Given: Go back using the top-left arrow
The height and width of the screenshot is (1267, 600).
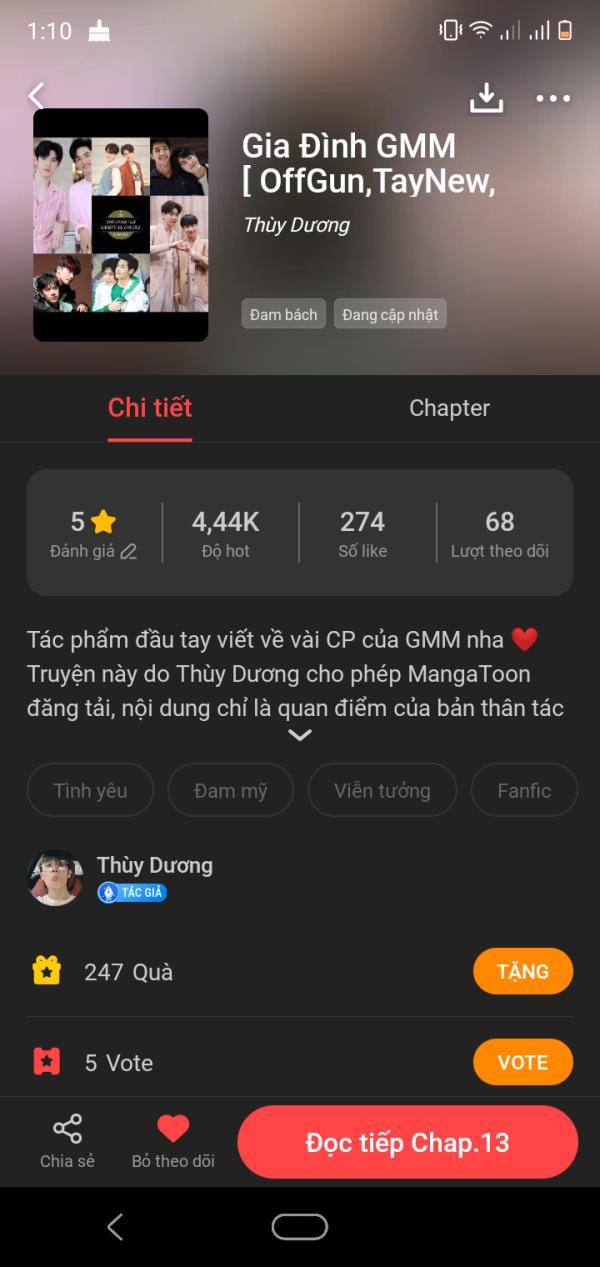Looking at the screenshot, I should pos(37,96).
